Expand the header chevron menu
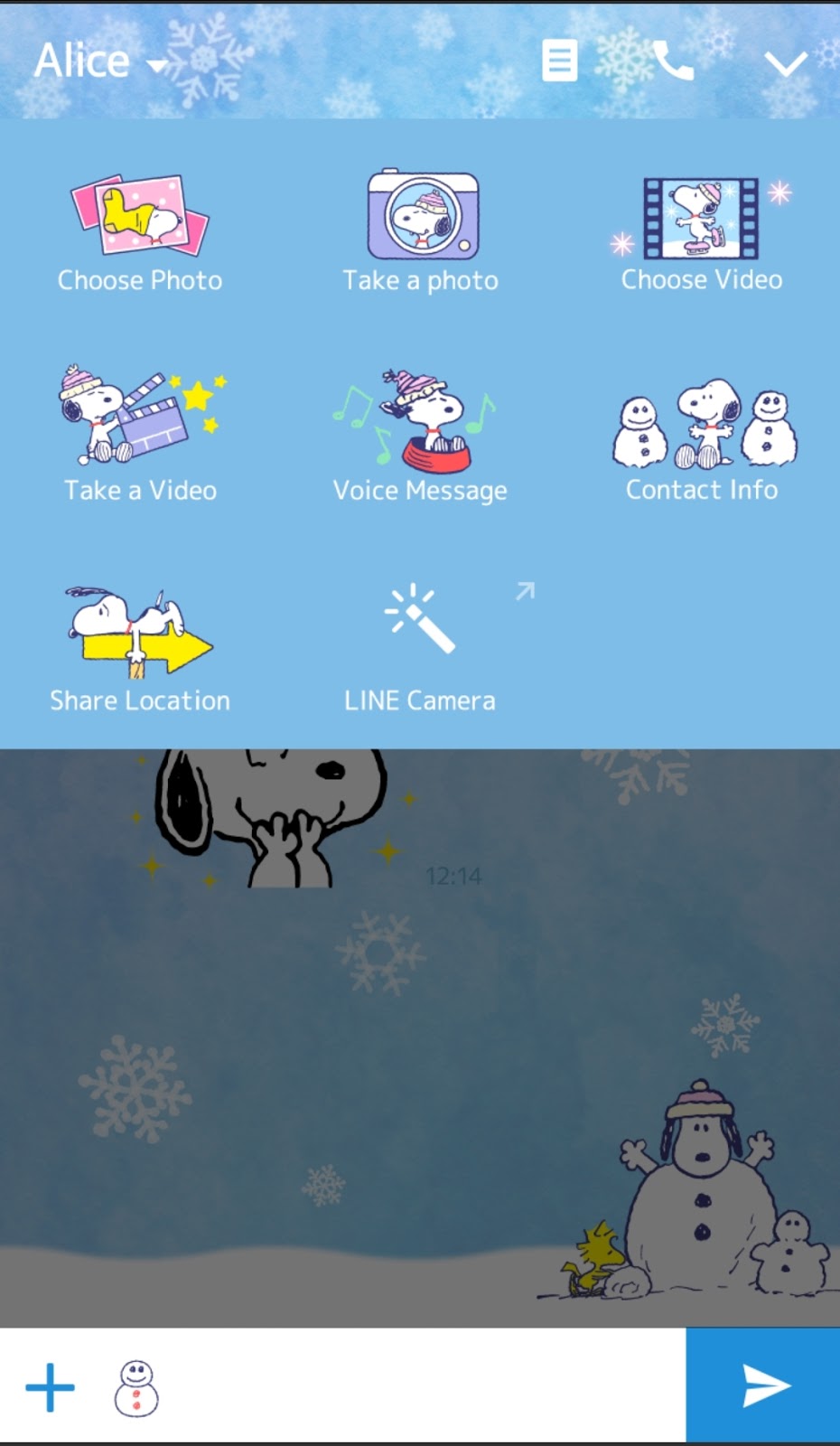840x1446 pixels. (x=785, y=63)
